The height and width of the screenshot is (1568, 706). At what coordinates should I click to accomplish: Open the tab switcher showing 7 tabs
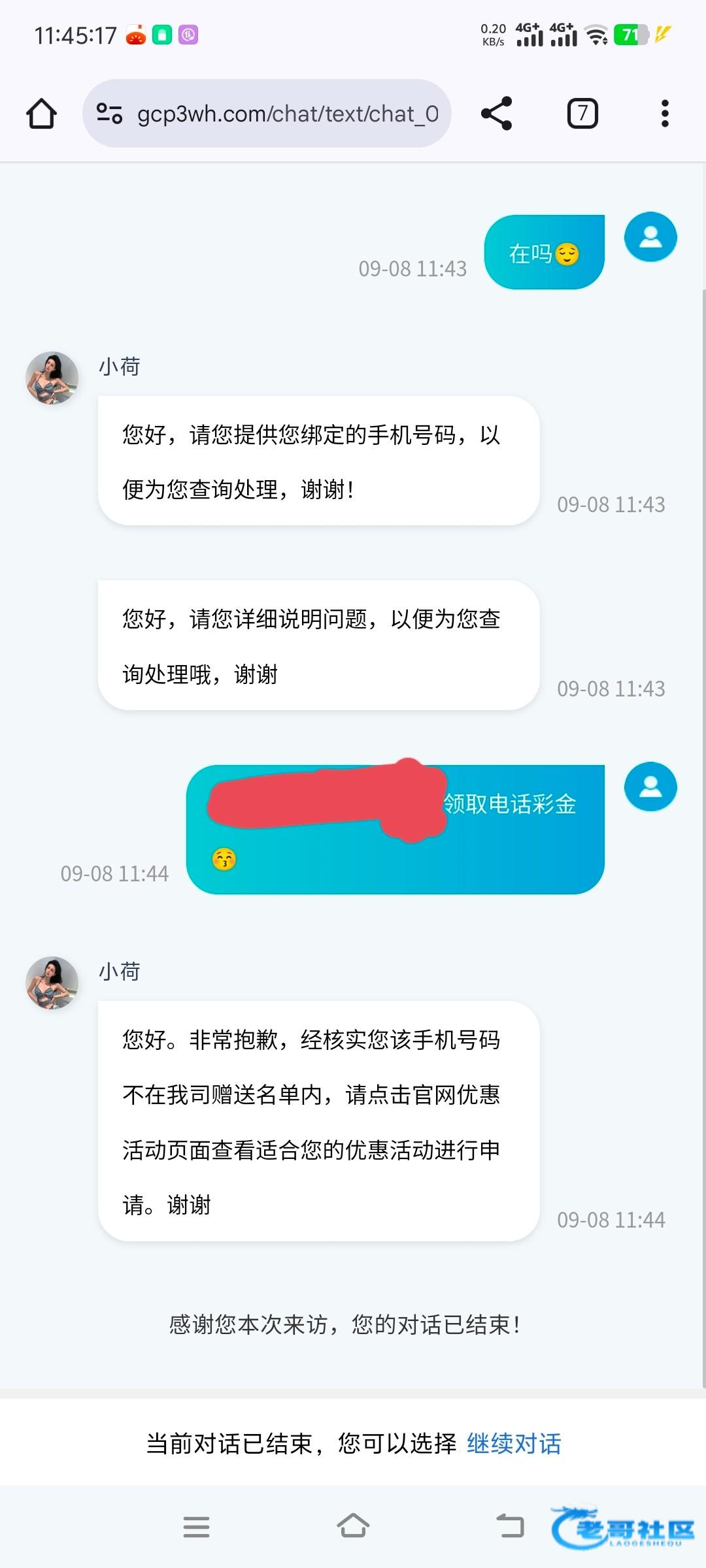click(582, 114)
